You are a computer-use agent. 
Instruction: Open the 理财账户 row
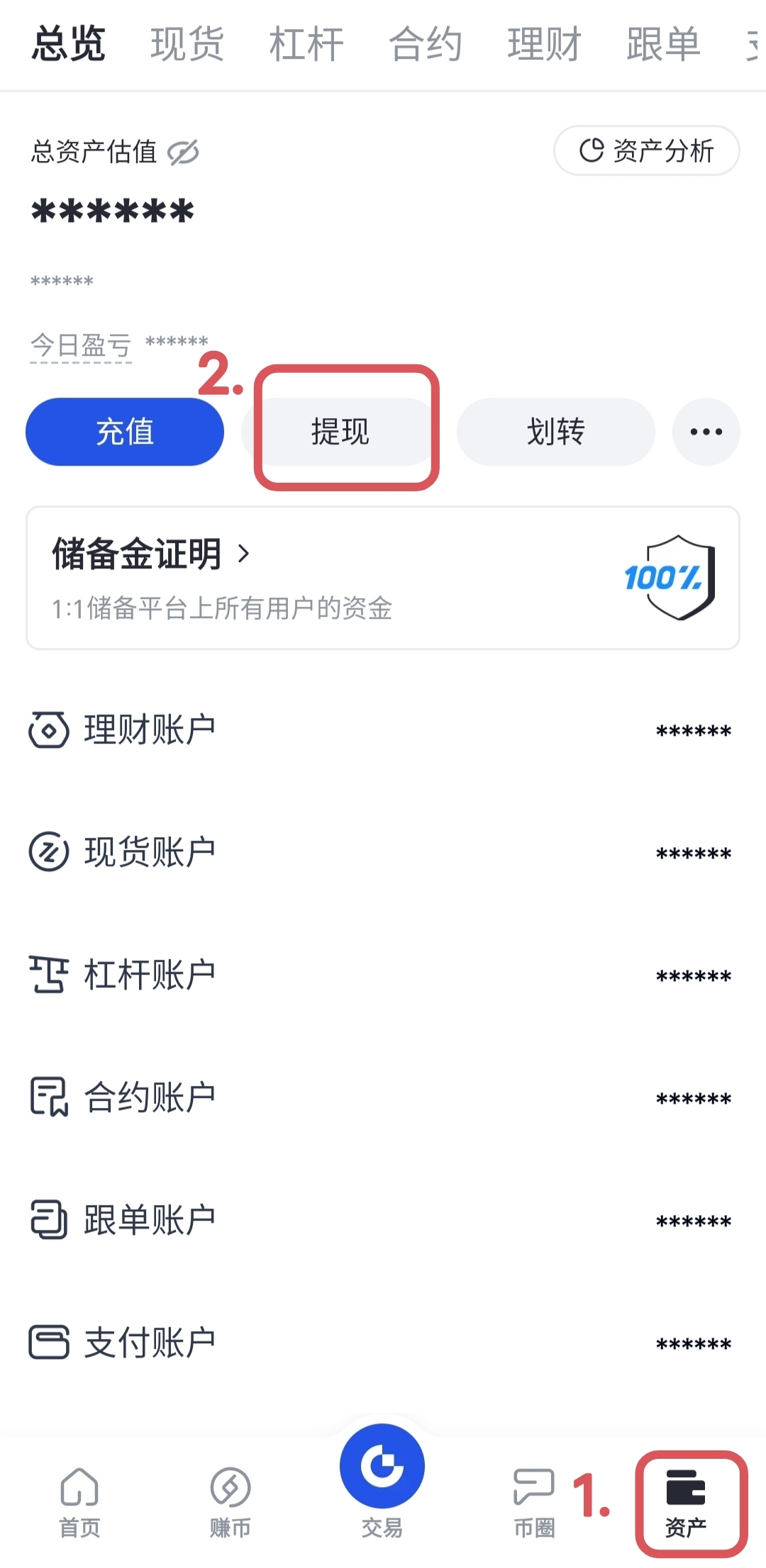tap(383, 730)
